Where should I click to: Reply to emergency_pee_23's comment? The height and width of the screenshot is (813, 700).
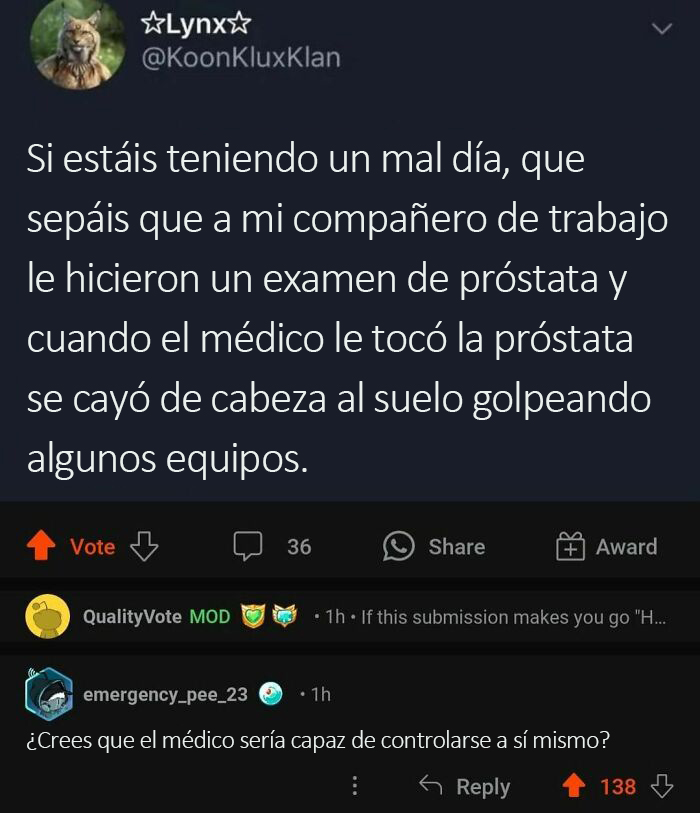[465, 786]
